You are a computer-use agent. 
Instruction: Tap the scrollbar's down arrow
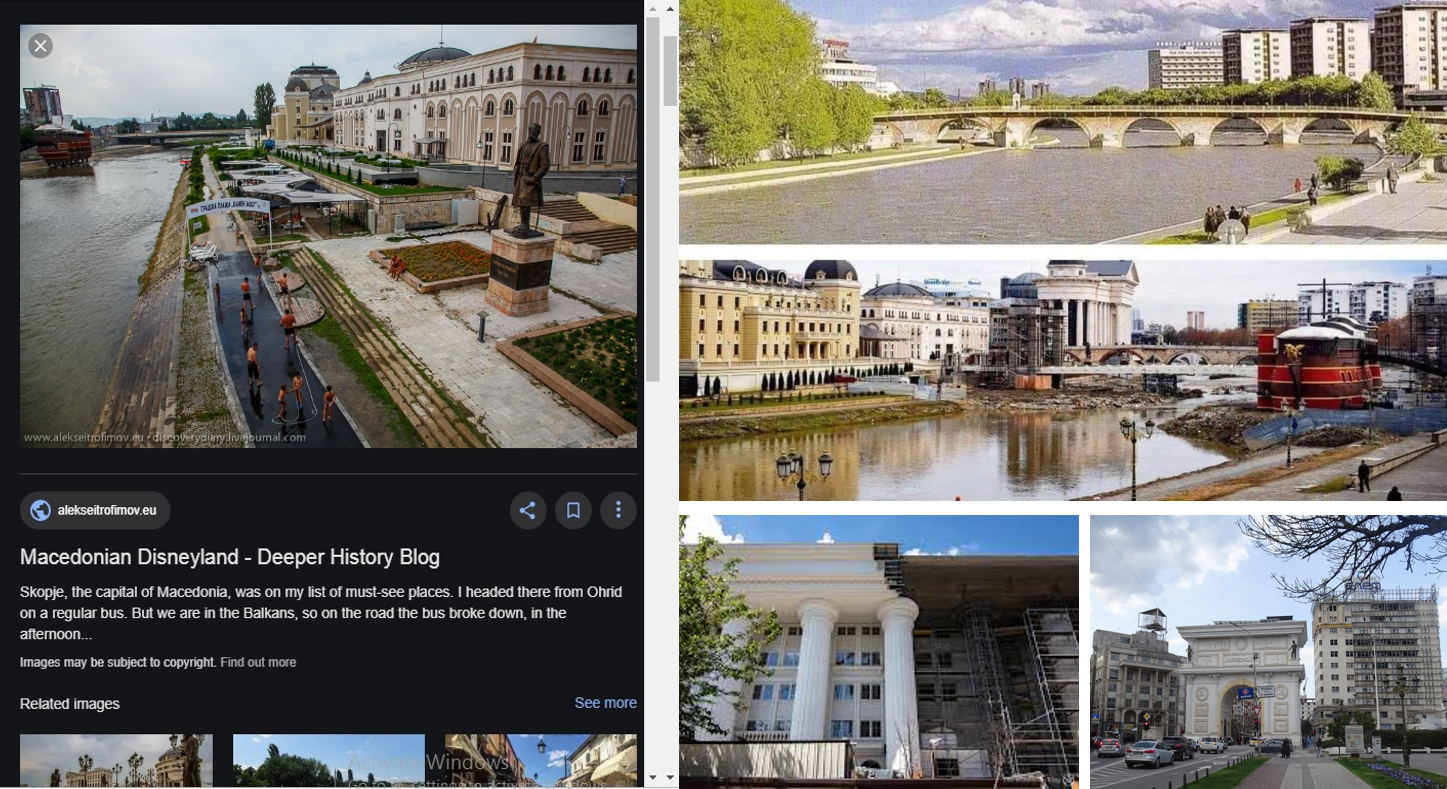(x=653, y=777)
